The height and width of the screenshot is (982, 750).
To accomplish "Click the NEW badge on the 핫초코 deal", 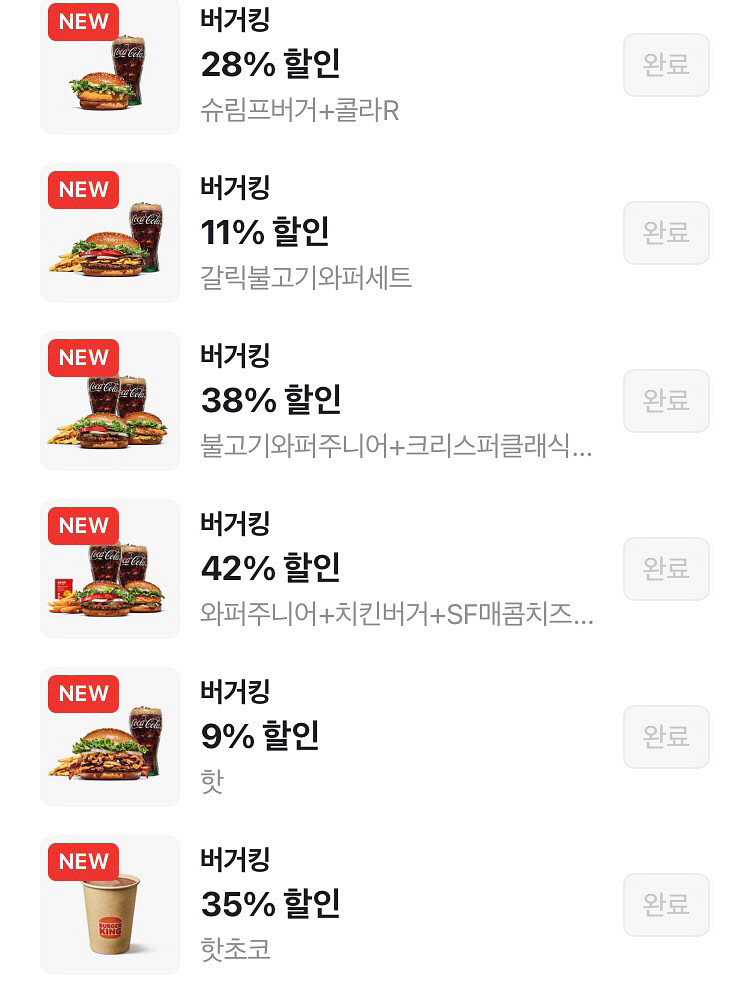I will pyautogui.click(x=83, y=861).
